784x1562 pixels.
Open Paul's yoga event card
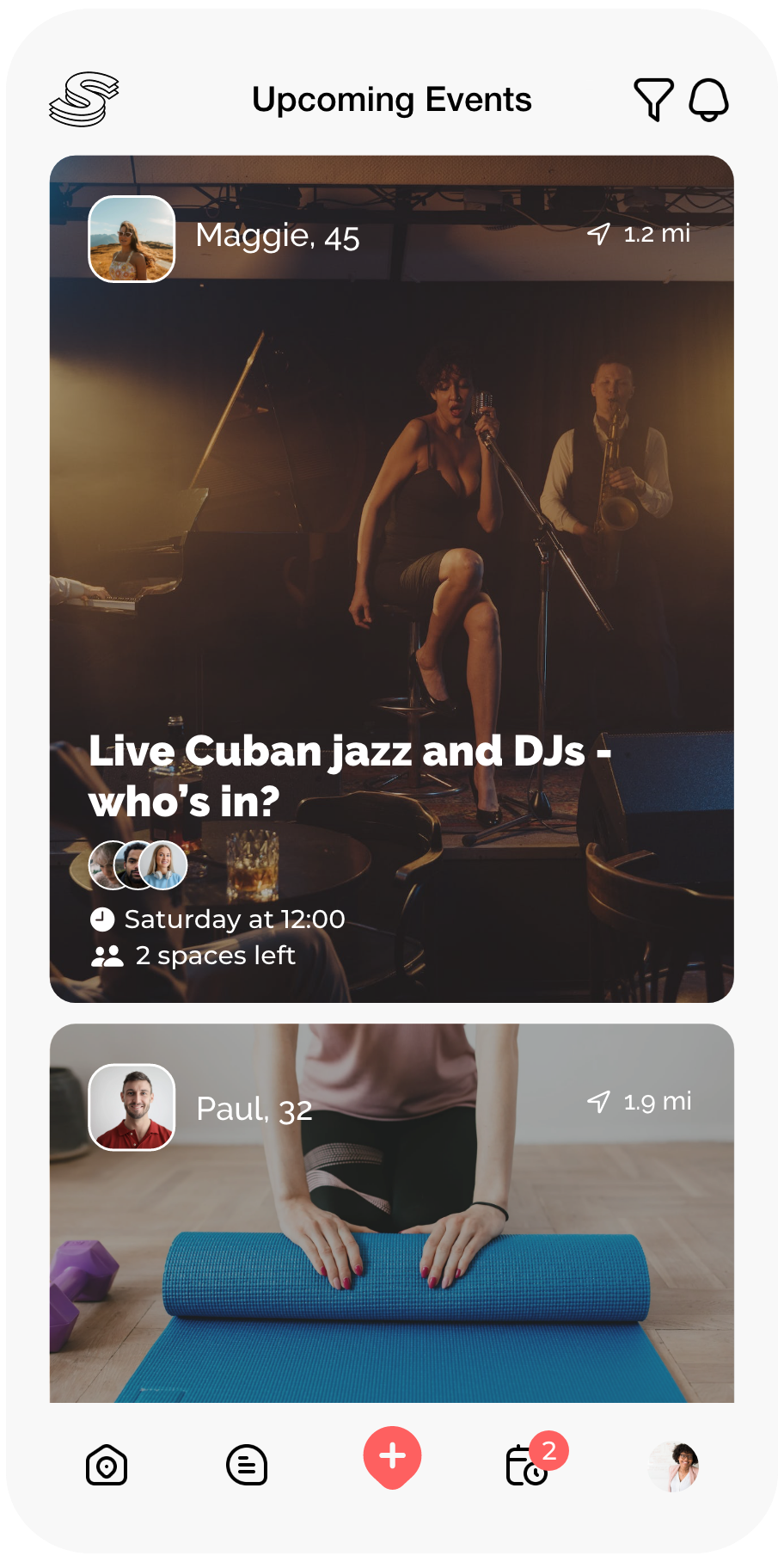point(392,1247)
